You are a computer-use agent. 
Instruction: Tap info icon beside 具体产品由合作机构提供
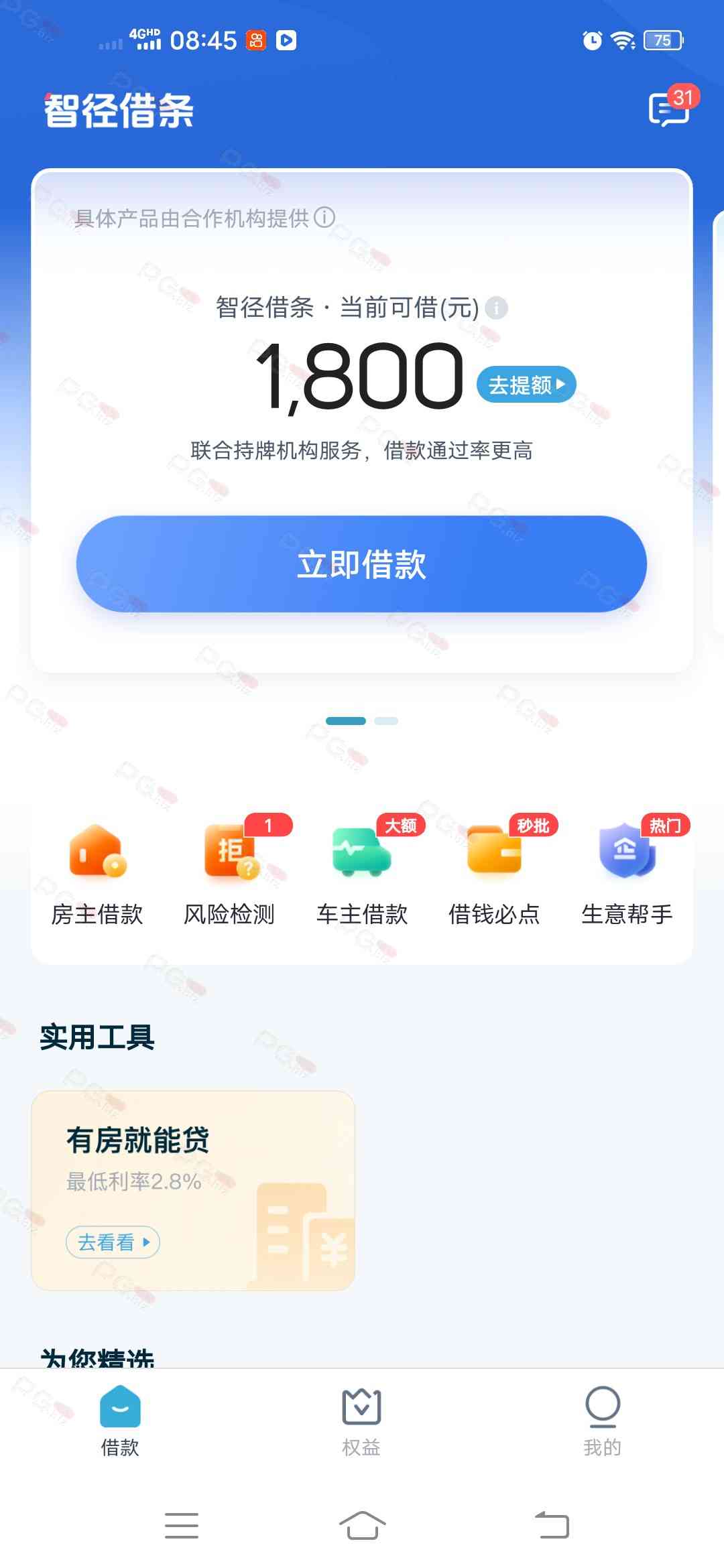324,218
